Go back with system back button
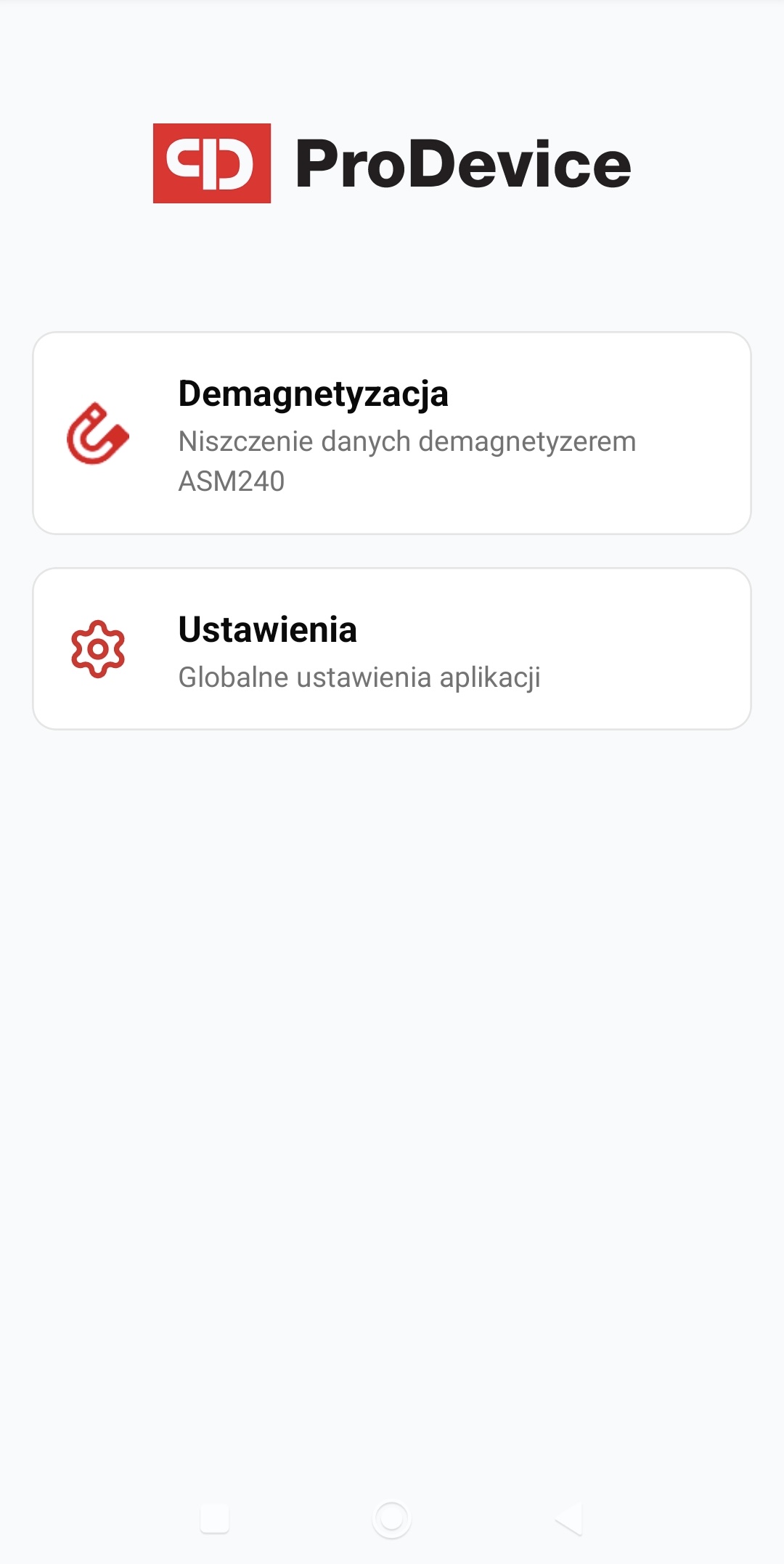Screen dimensions: 784x1564 coord(569,1518)
